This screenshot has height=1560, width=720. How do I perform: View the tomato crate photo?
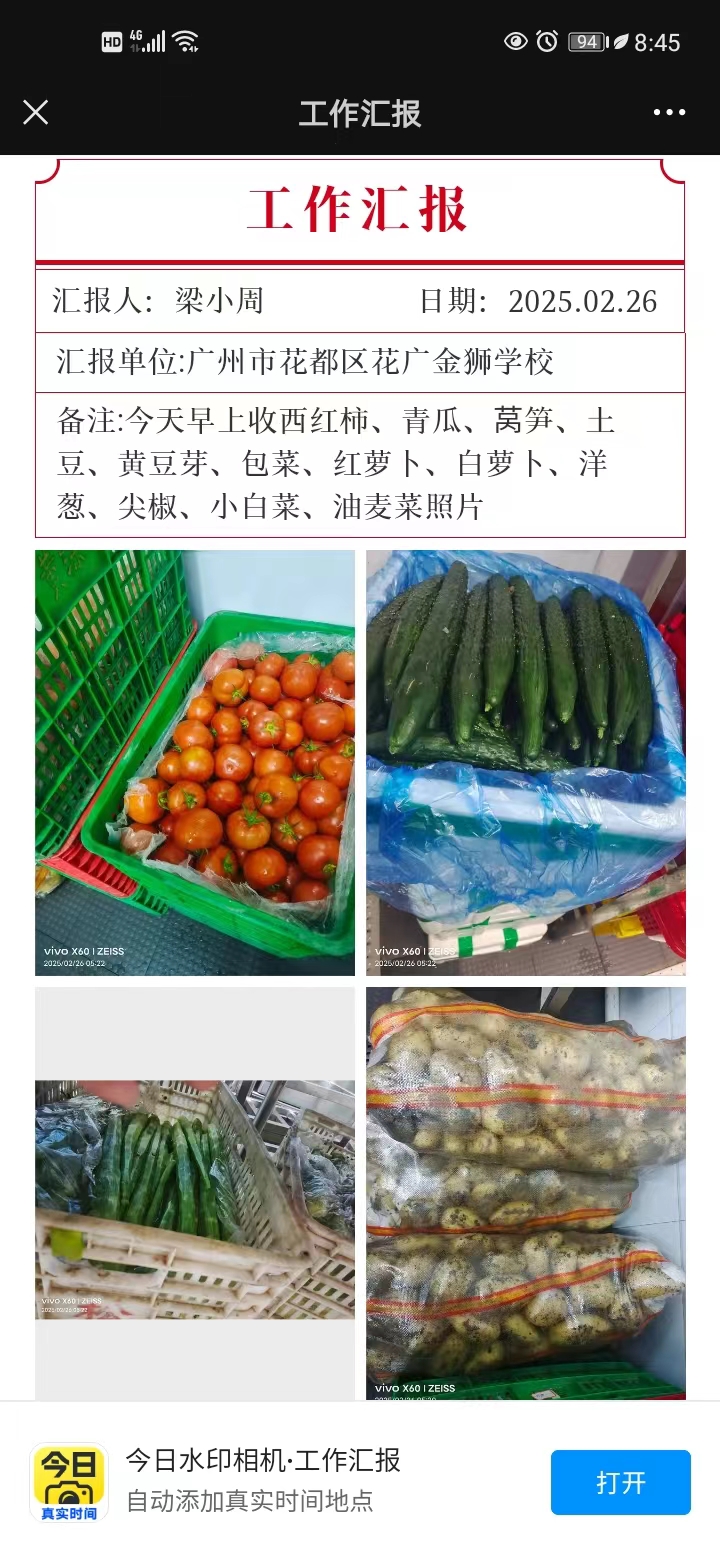point(195,762)
